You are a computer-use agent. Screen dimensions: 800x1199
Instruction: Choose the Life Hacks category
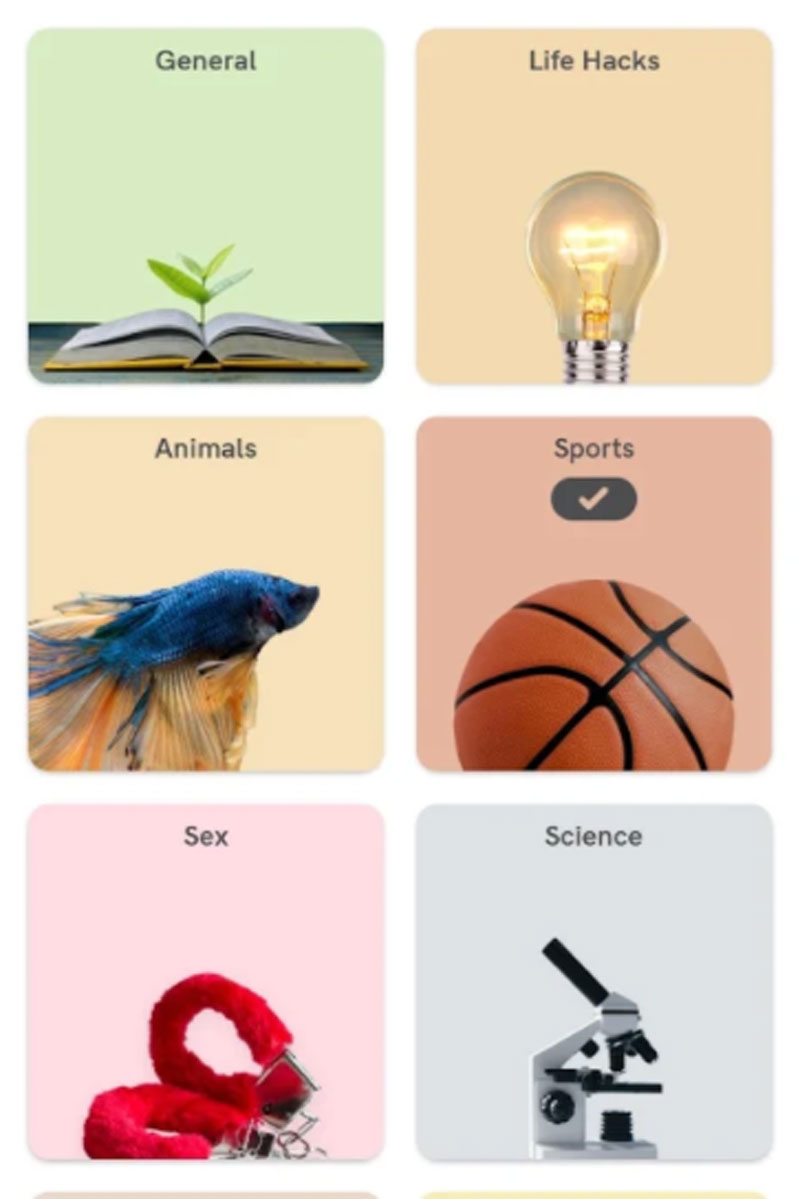click(x=594, y=206)
